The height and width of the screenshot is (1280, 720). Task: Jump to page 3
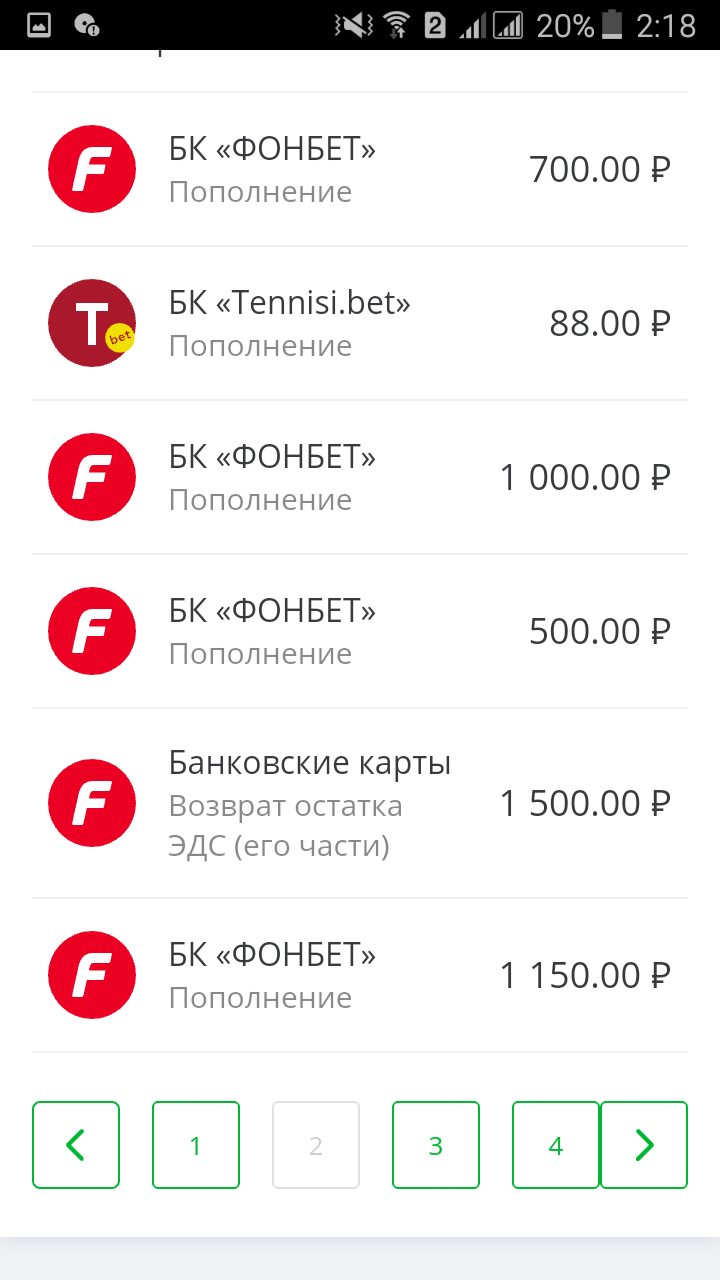[x=436, y=1145]
